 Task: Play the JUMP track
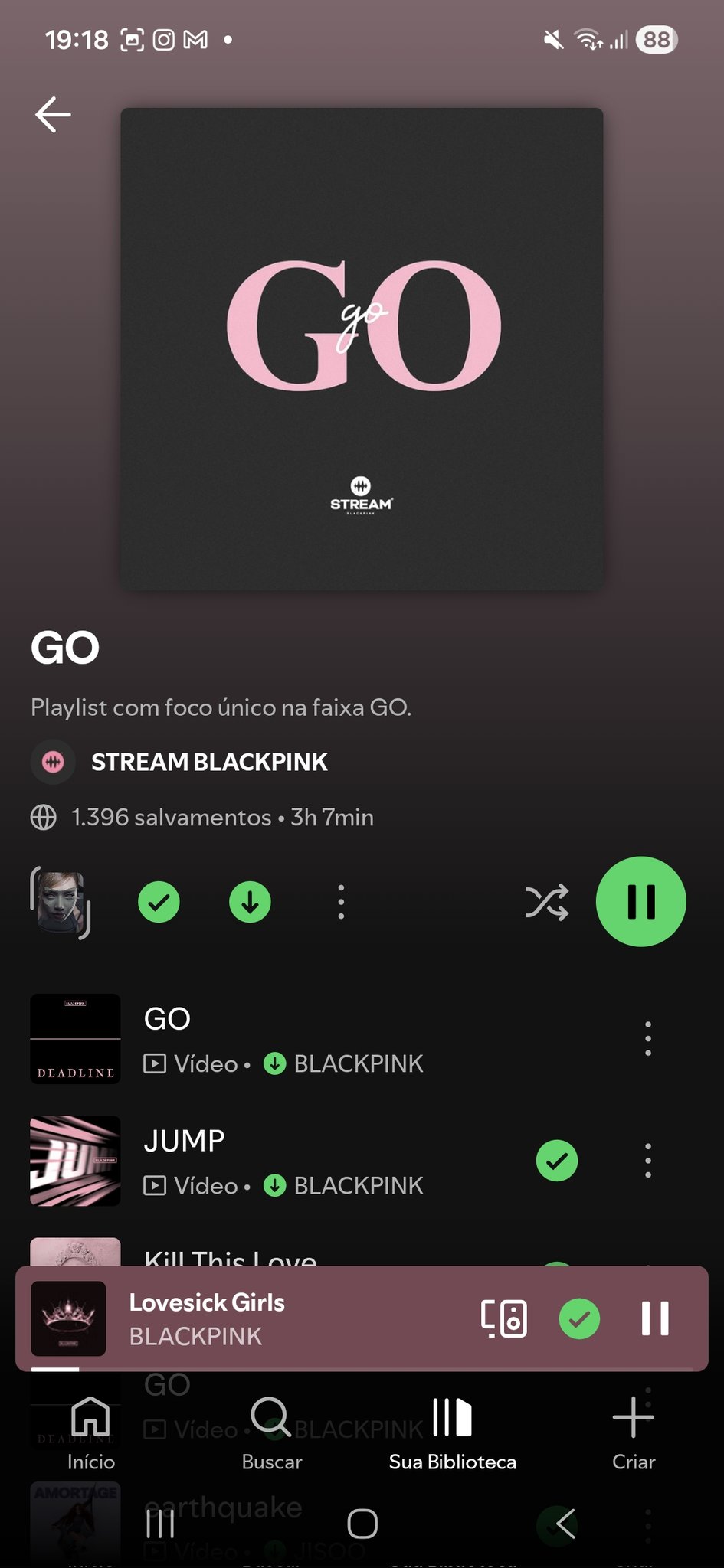coord(306,1161)
